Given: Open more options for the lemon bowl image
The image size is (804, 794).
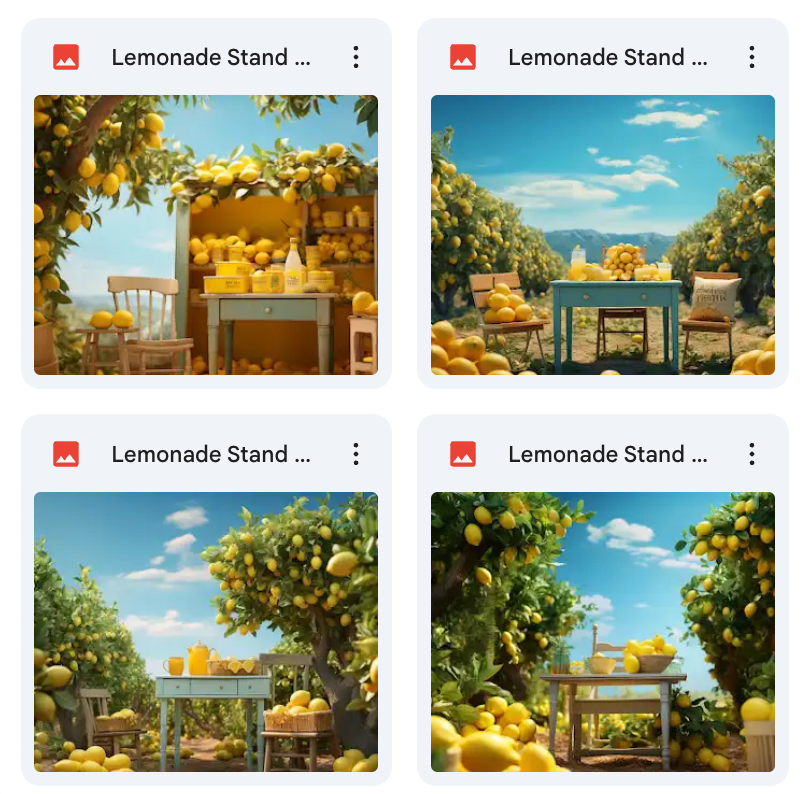Looking at the screenshot, I should [752, 454].
